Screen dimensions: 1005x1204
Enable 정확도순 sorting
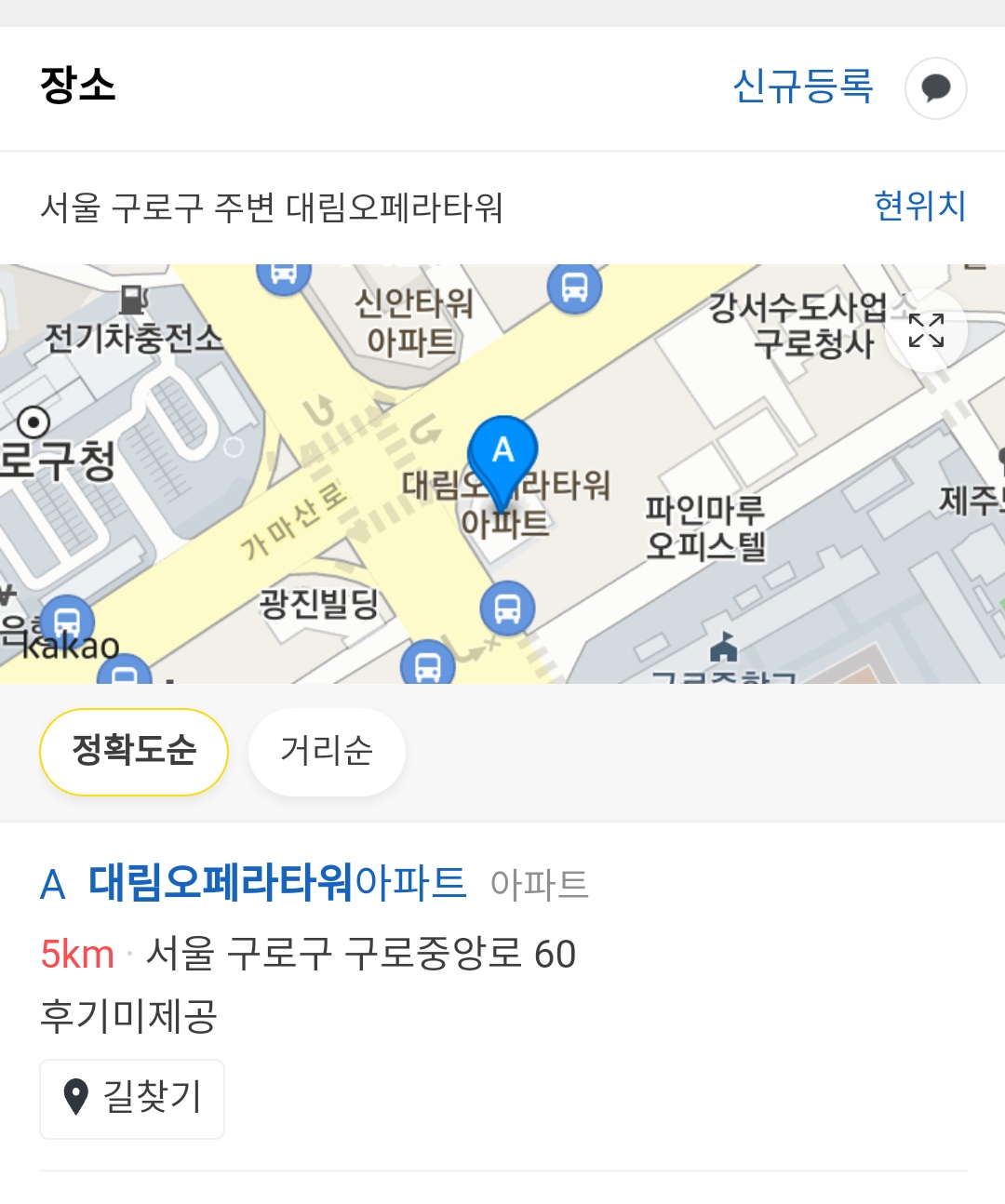133,751
